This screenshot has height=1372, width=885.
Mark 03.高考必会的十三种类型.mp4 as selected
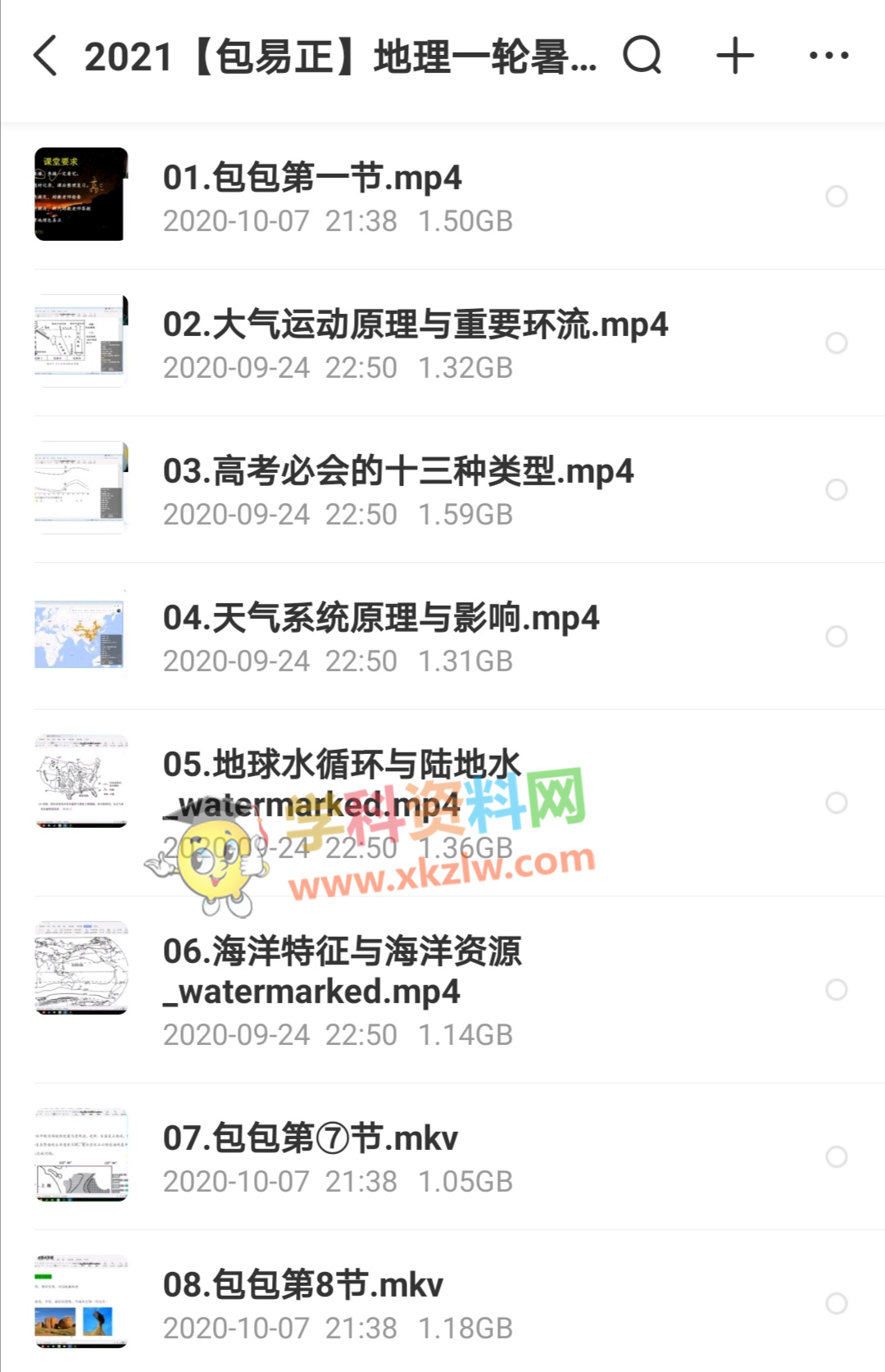pos(836,489)
